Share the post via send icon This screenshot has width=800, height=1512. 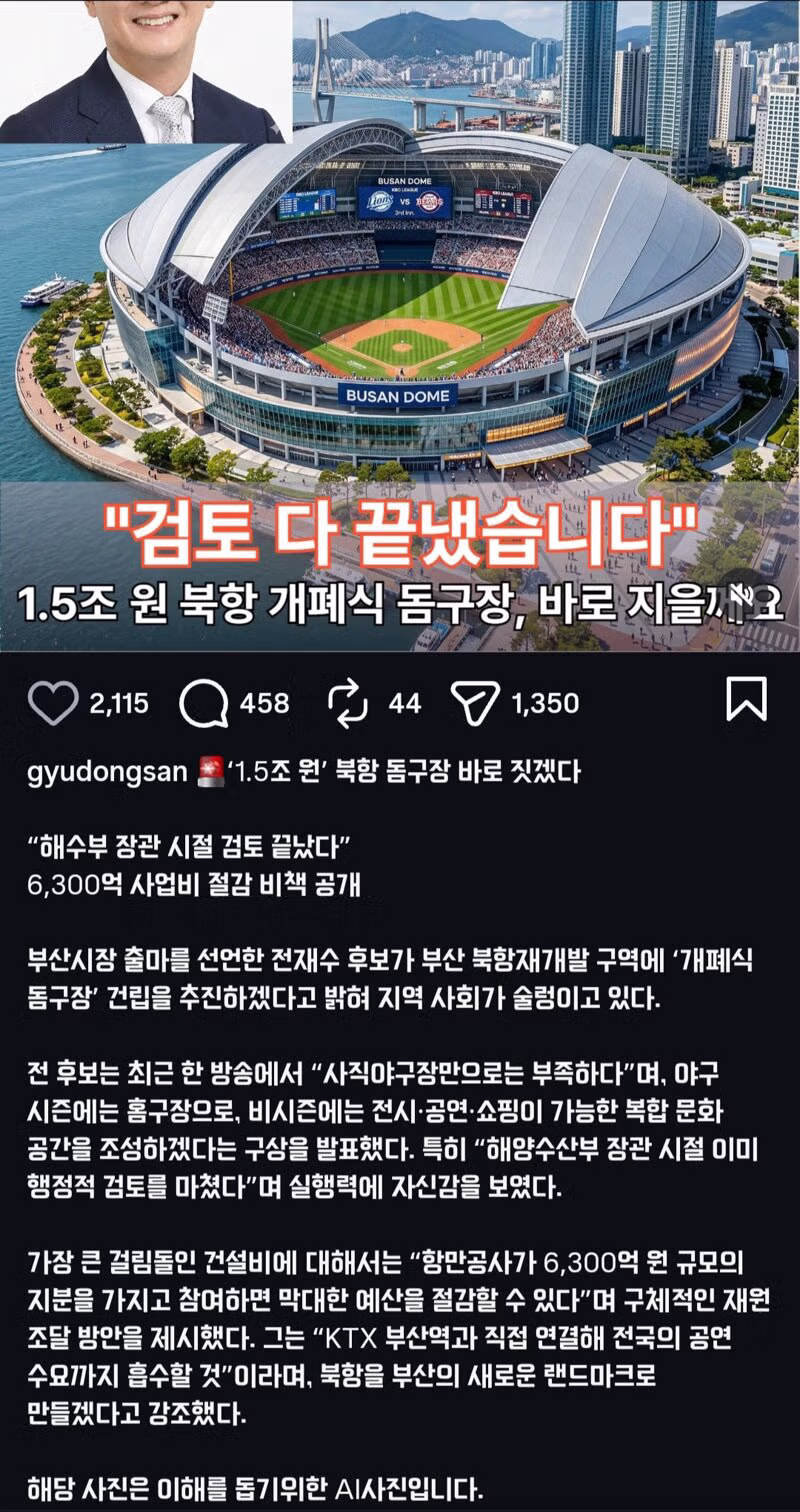point(476,703)
